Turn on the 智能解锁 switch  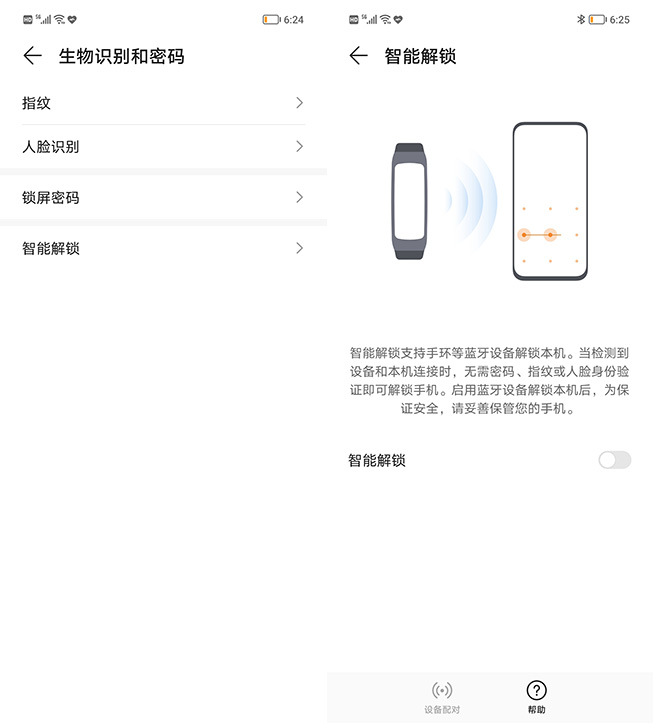[x=614, y=460]
